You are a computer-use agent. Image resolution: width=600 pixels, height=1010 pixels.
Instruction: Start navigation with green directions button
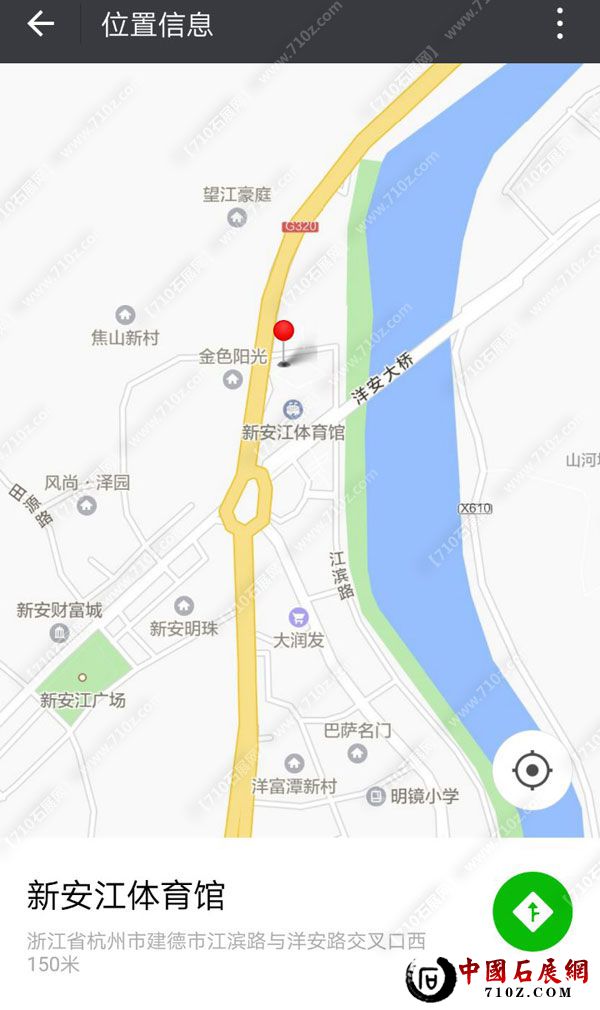pos(532,911)
